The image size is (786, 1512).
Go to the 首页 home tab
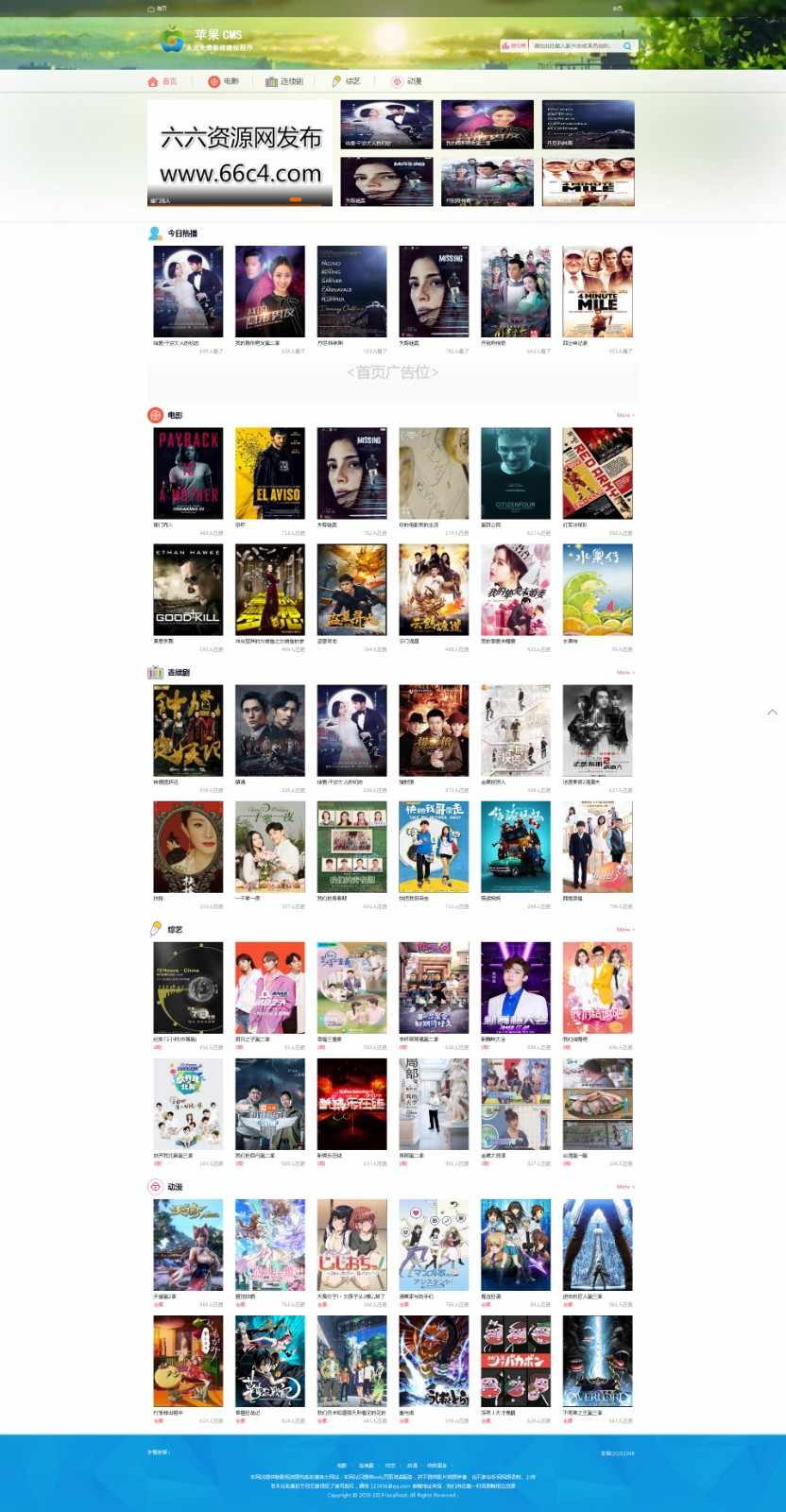[162, 81]
